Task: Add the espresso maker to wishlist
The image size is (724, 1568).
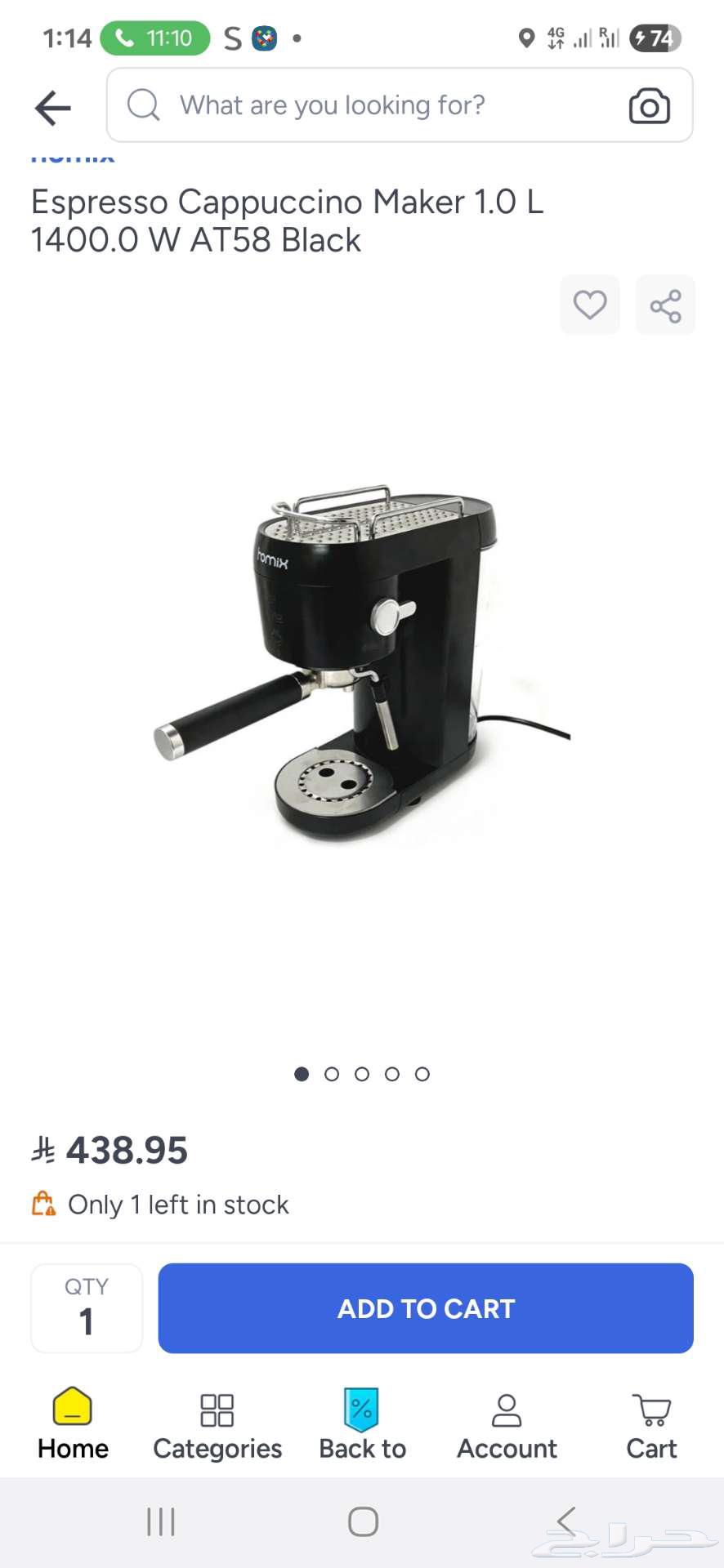Action: [x=589, y=305]
